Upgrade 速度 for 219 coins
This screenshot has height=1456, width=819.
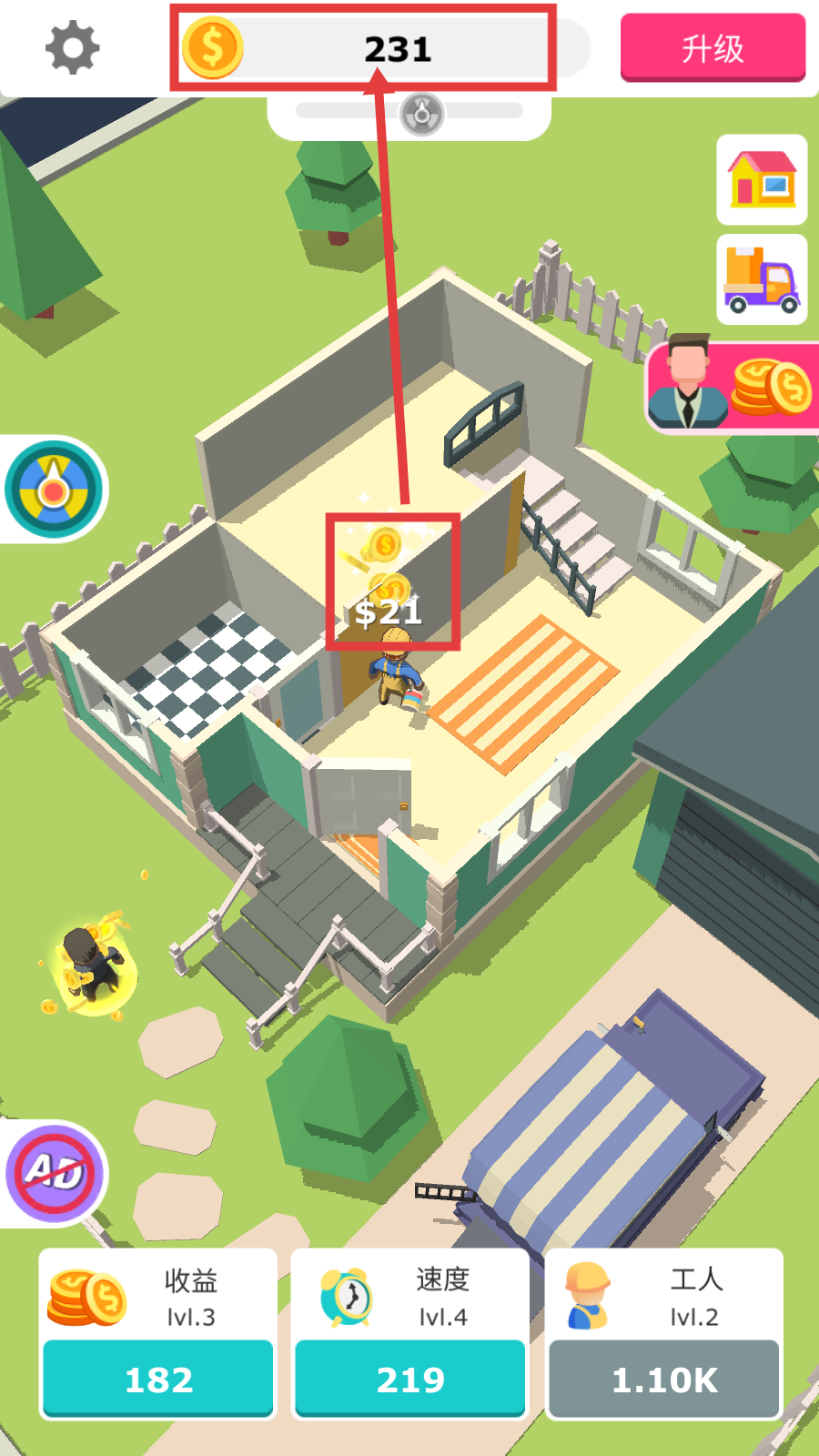(x=410, y=1379)
